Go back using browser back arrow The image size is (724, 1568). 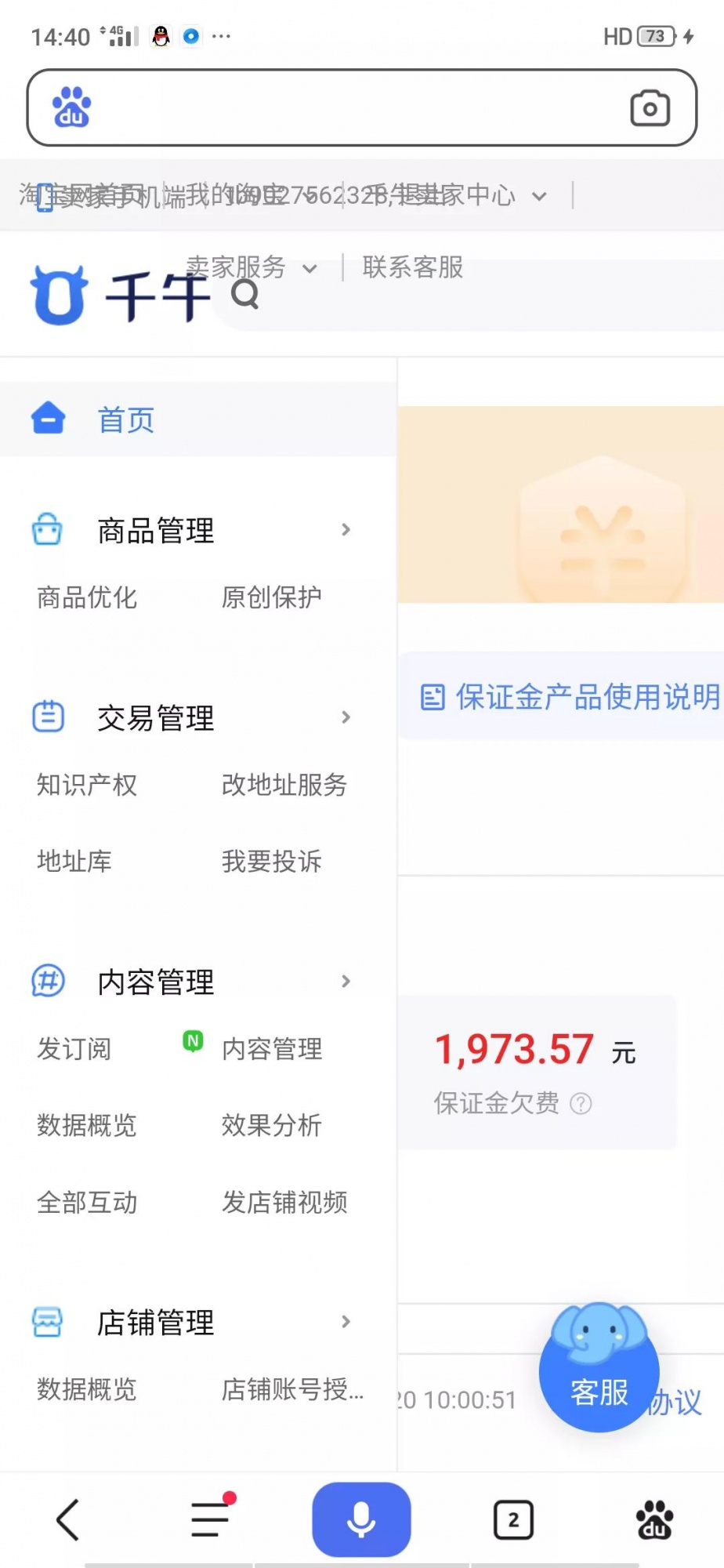click(x=68, y=1519)
